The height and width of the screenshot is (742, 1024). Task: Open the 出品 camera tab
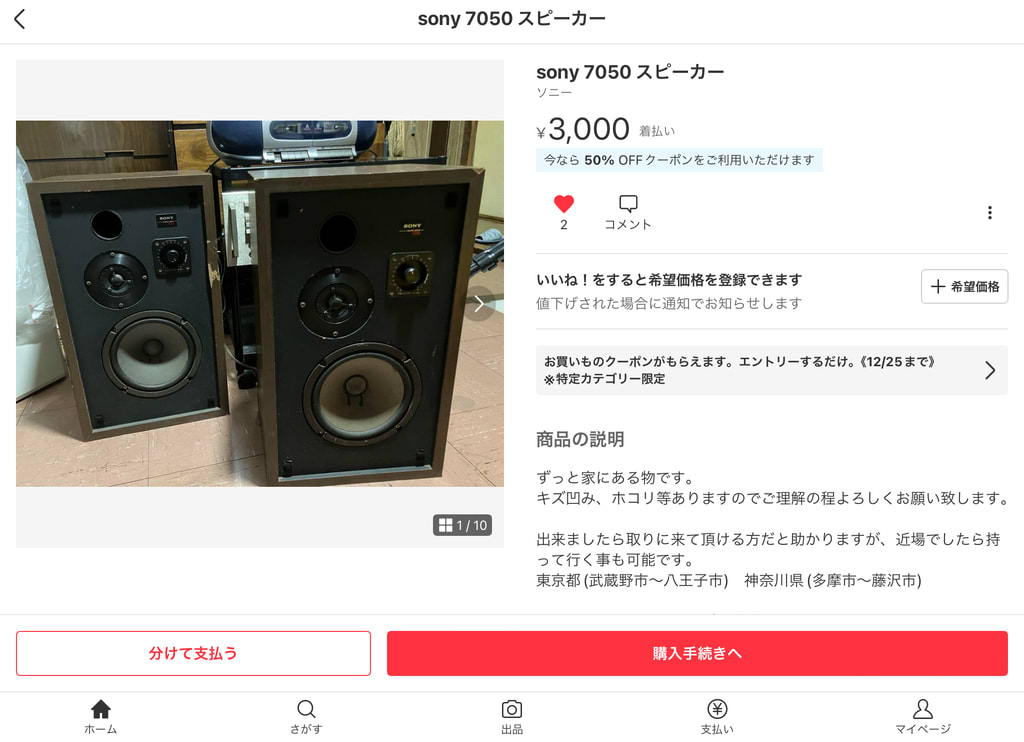512,716
